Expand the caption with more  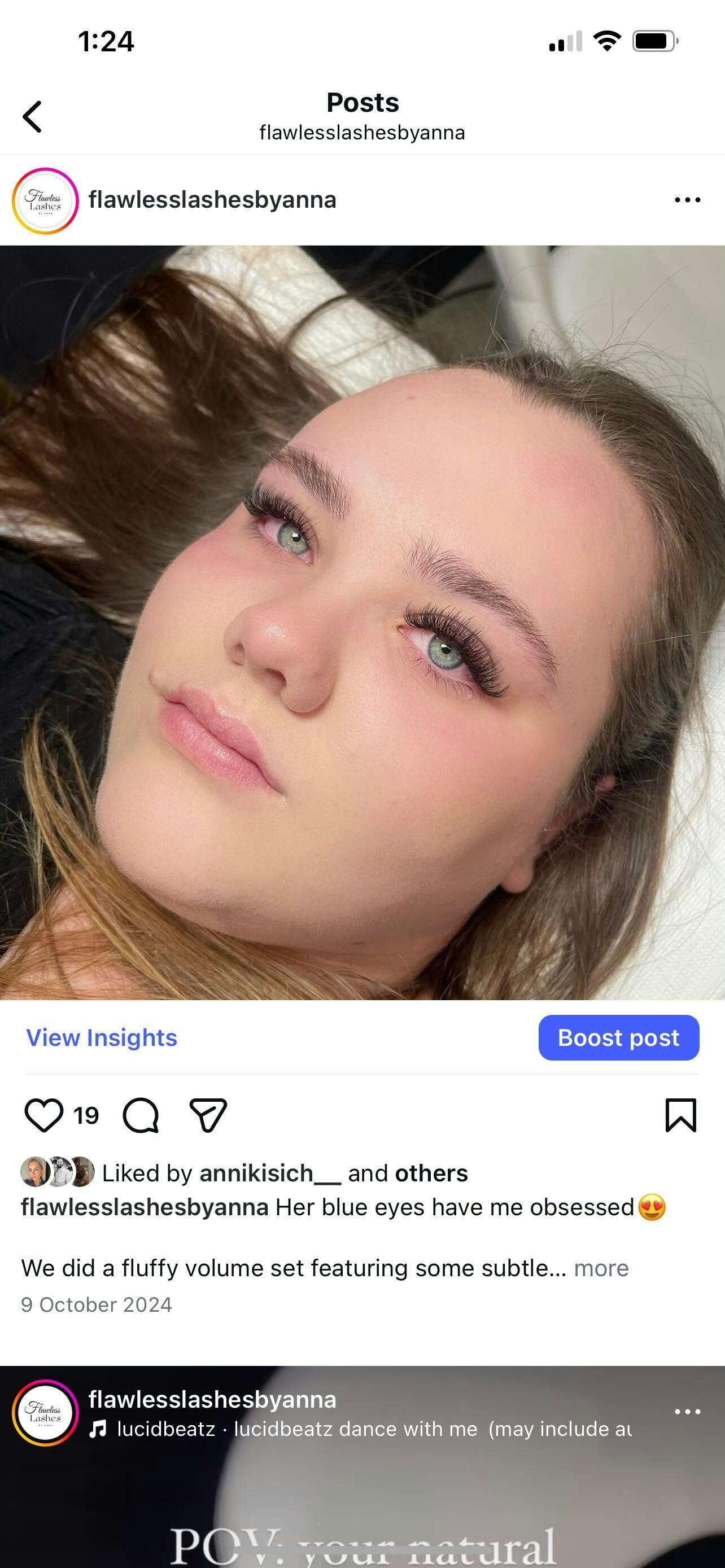click(601, 1268)
